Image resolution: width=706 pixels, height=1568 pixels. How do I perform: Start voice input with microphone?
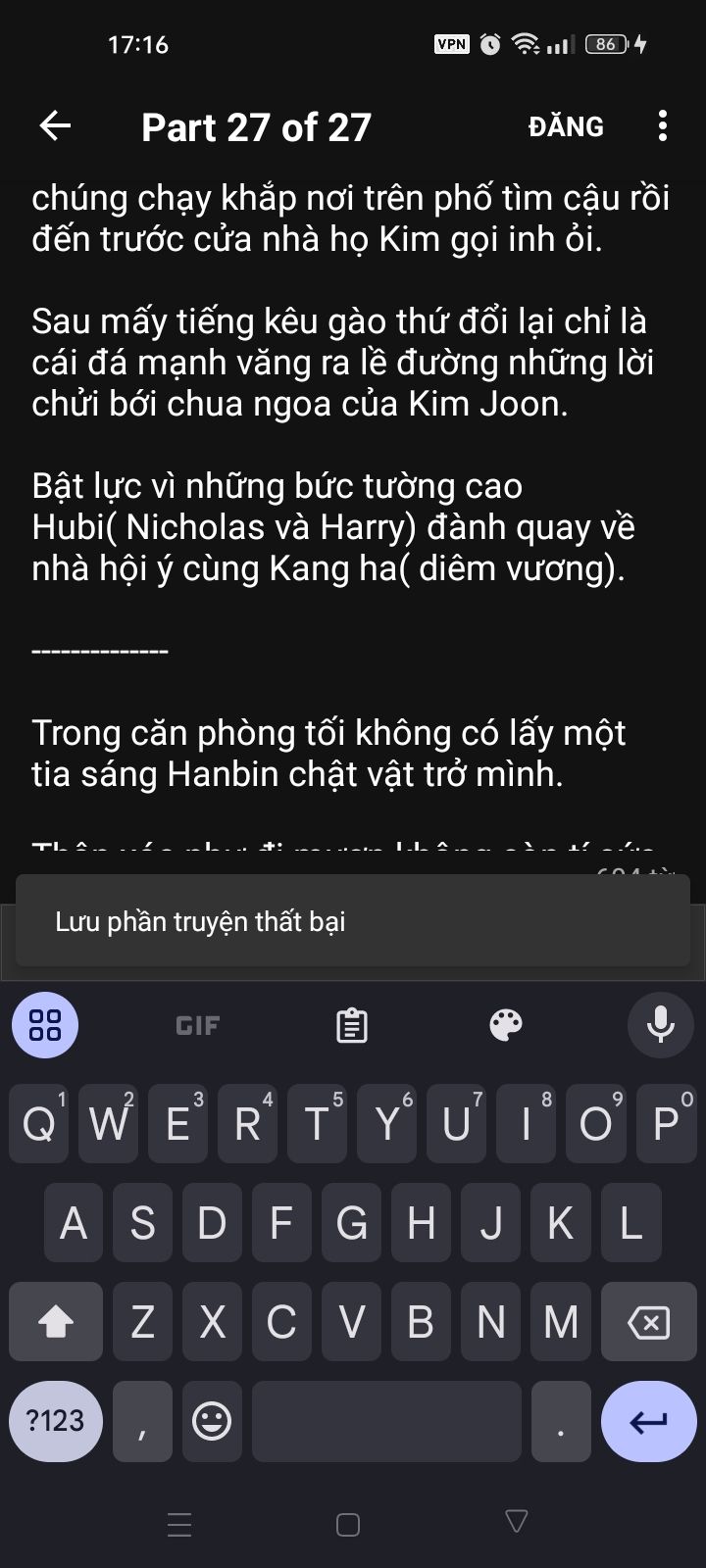pyautogui.click(x=660, y=1025)
